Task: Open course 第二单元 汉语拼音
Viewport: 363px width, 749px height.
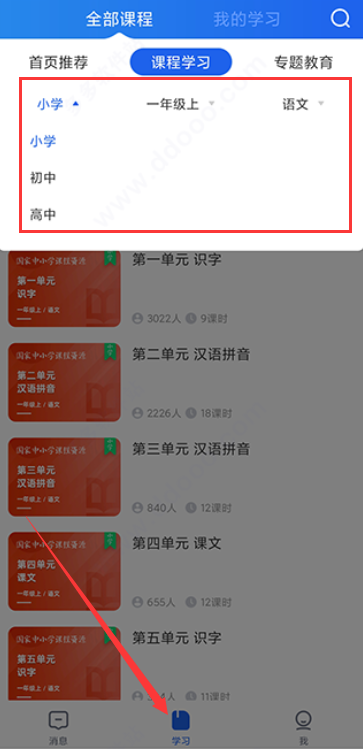Action: [x=182, y=383]
